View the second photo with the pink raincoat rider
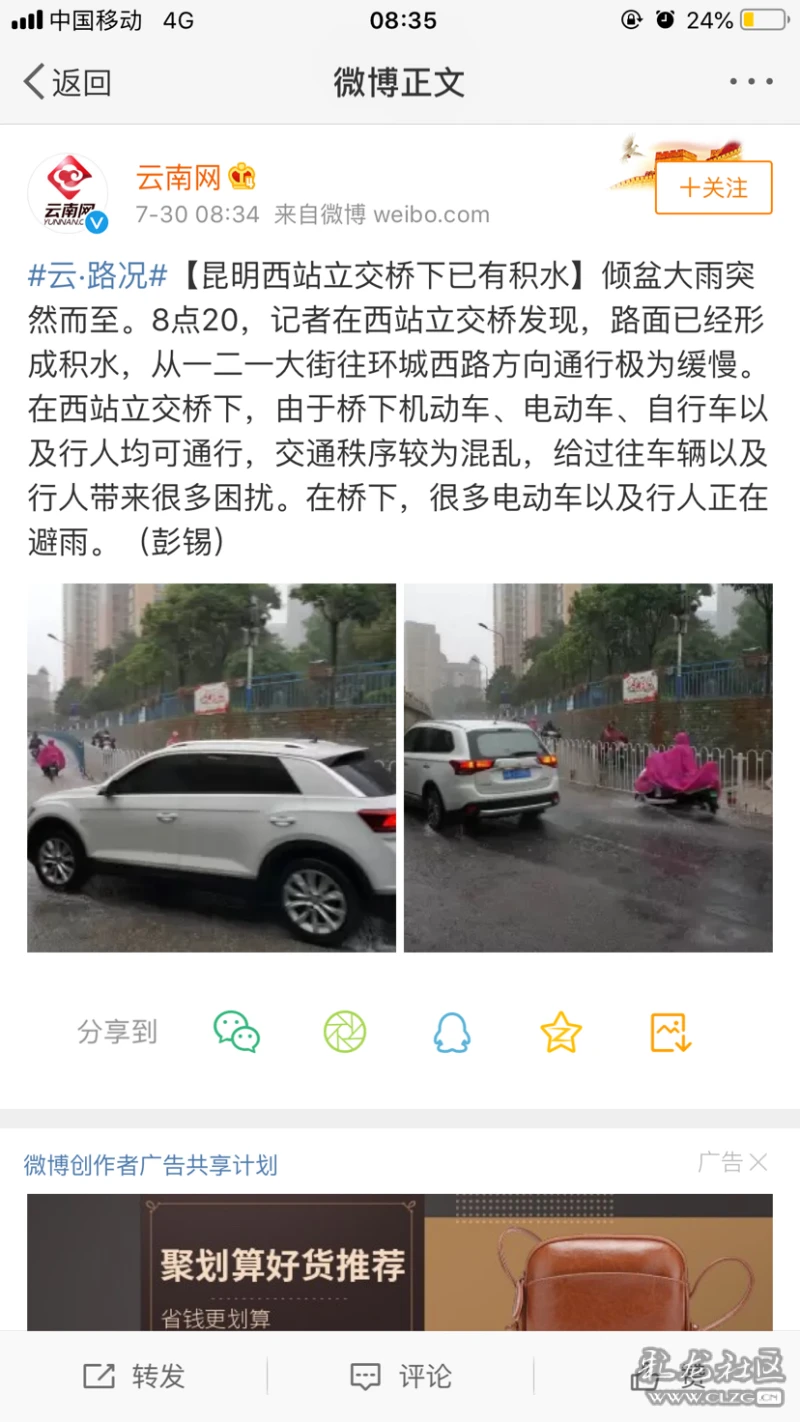This screenshot has height=1422, width=800. tap(588, 767)
